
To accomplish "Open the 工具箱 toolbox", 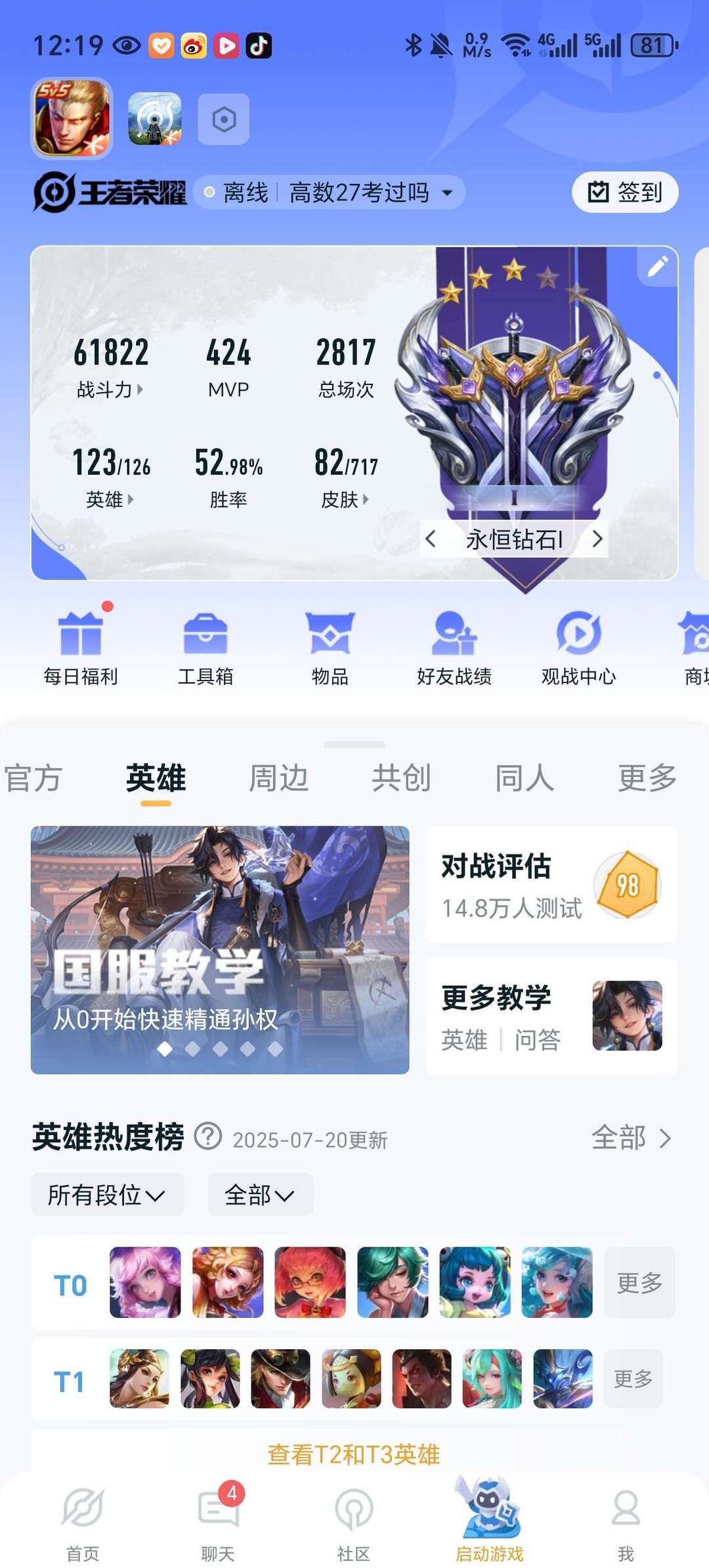I will 205,647.
